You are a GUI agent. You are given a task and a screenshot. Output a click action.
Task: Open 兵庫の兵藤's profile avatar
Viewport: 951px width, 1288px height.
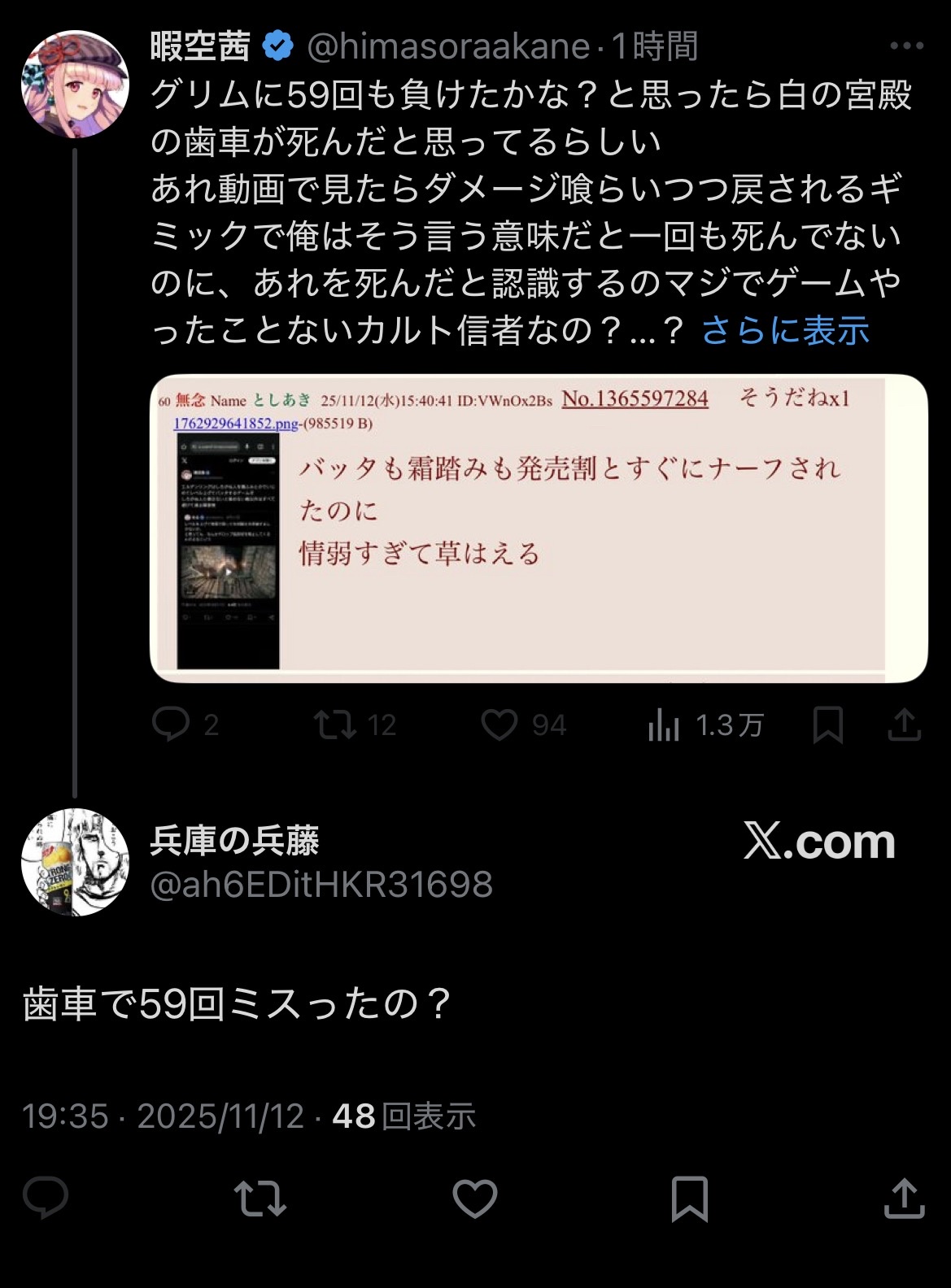point(75,862)
